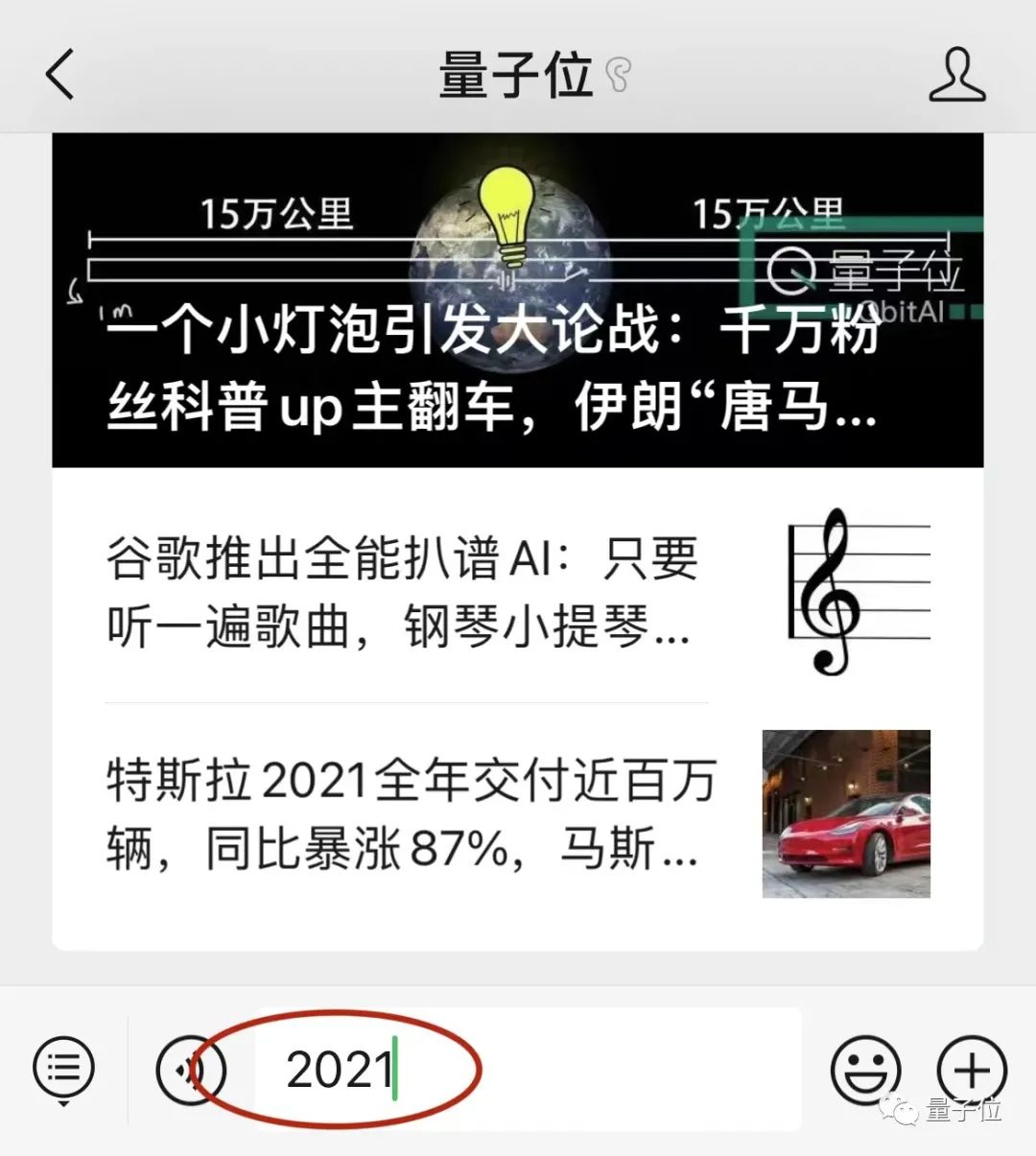
Task: Switch to voice input
Action: [x=190, y=1069]
